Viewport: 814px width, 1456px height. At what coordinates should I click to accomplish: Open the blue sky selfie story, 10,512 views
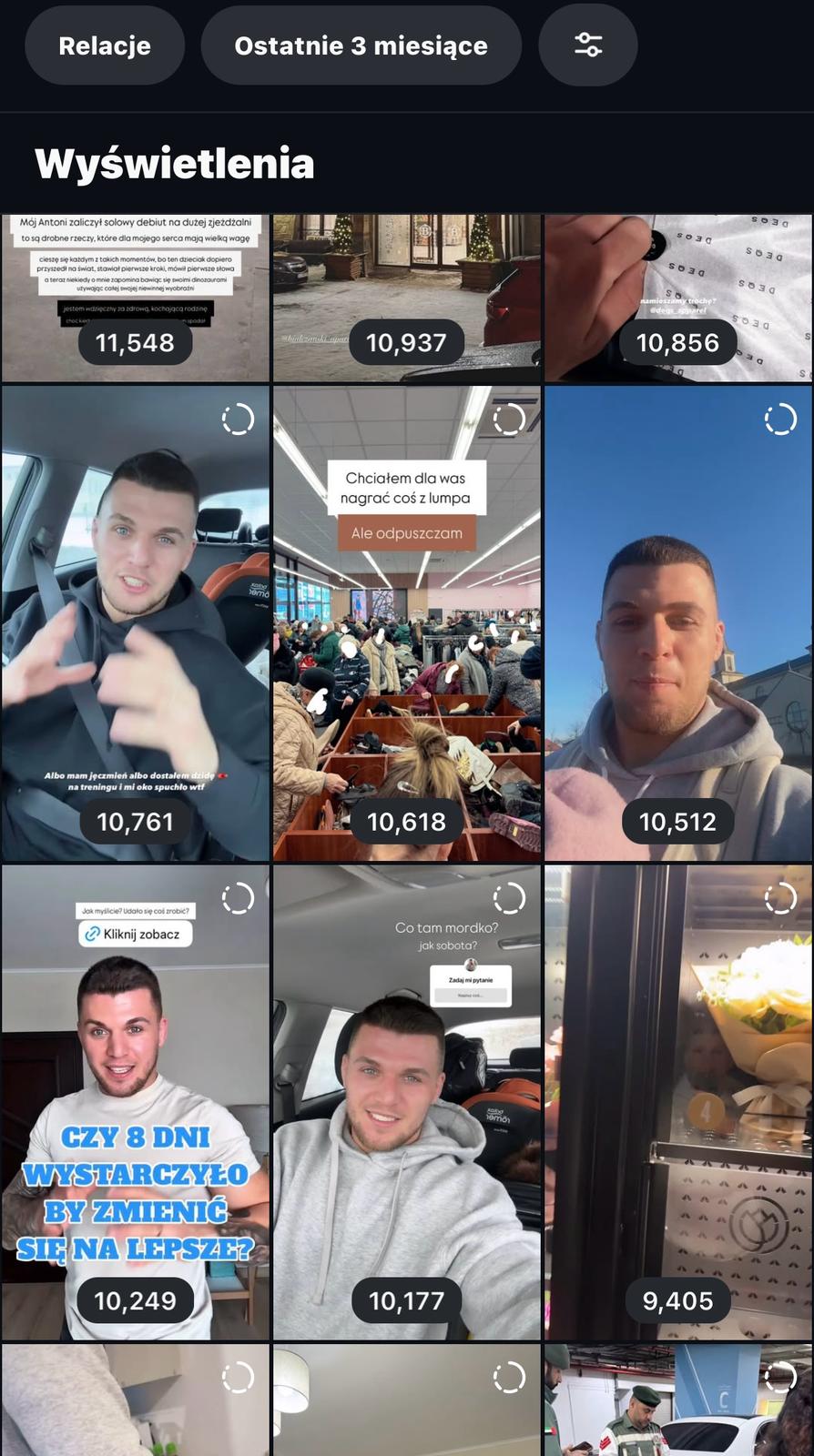(x=677, y=623)
